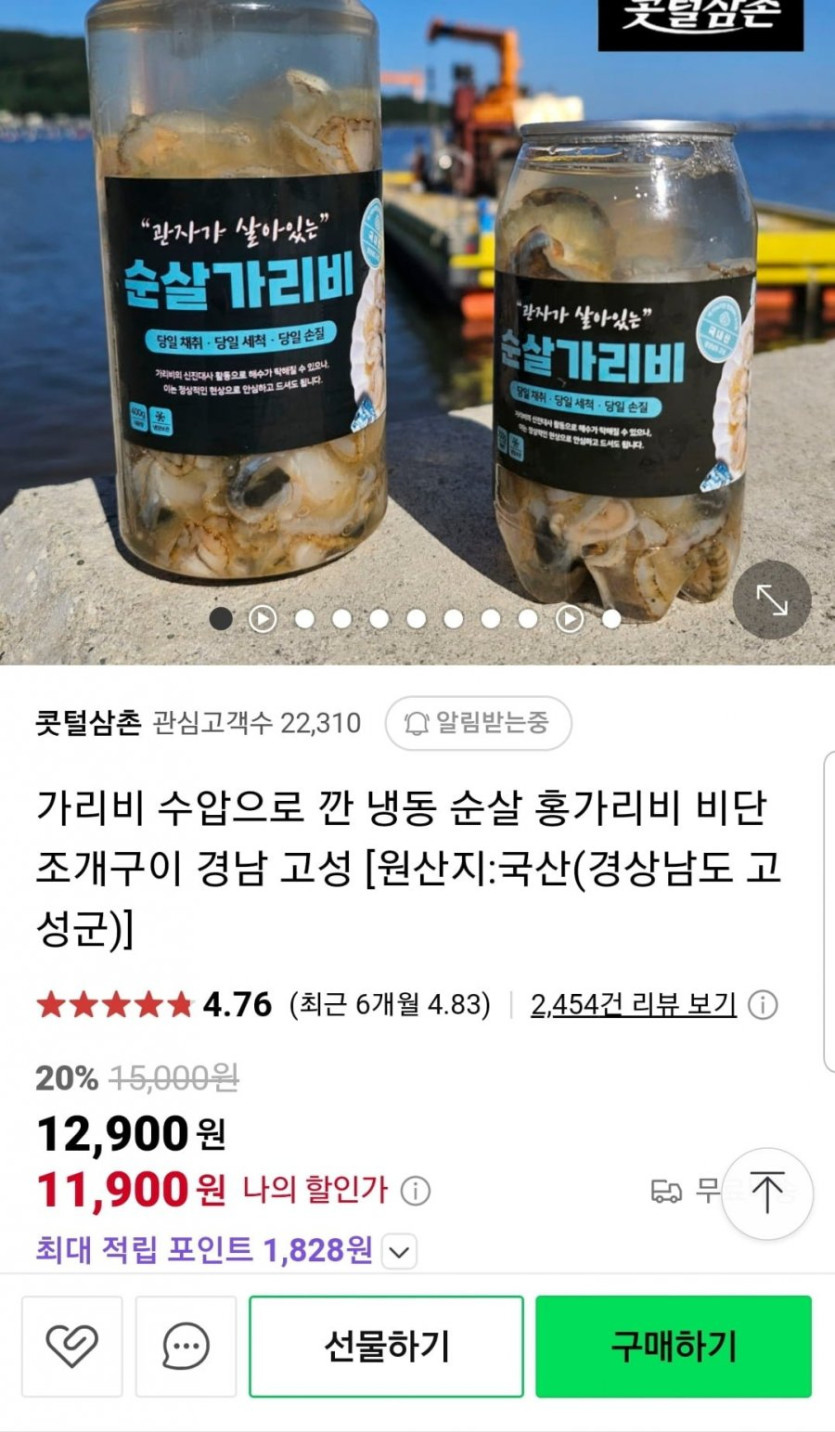
Task: Expand 최대 적립 포인트 details
Action: [399, 1251]
